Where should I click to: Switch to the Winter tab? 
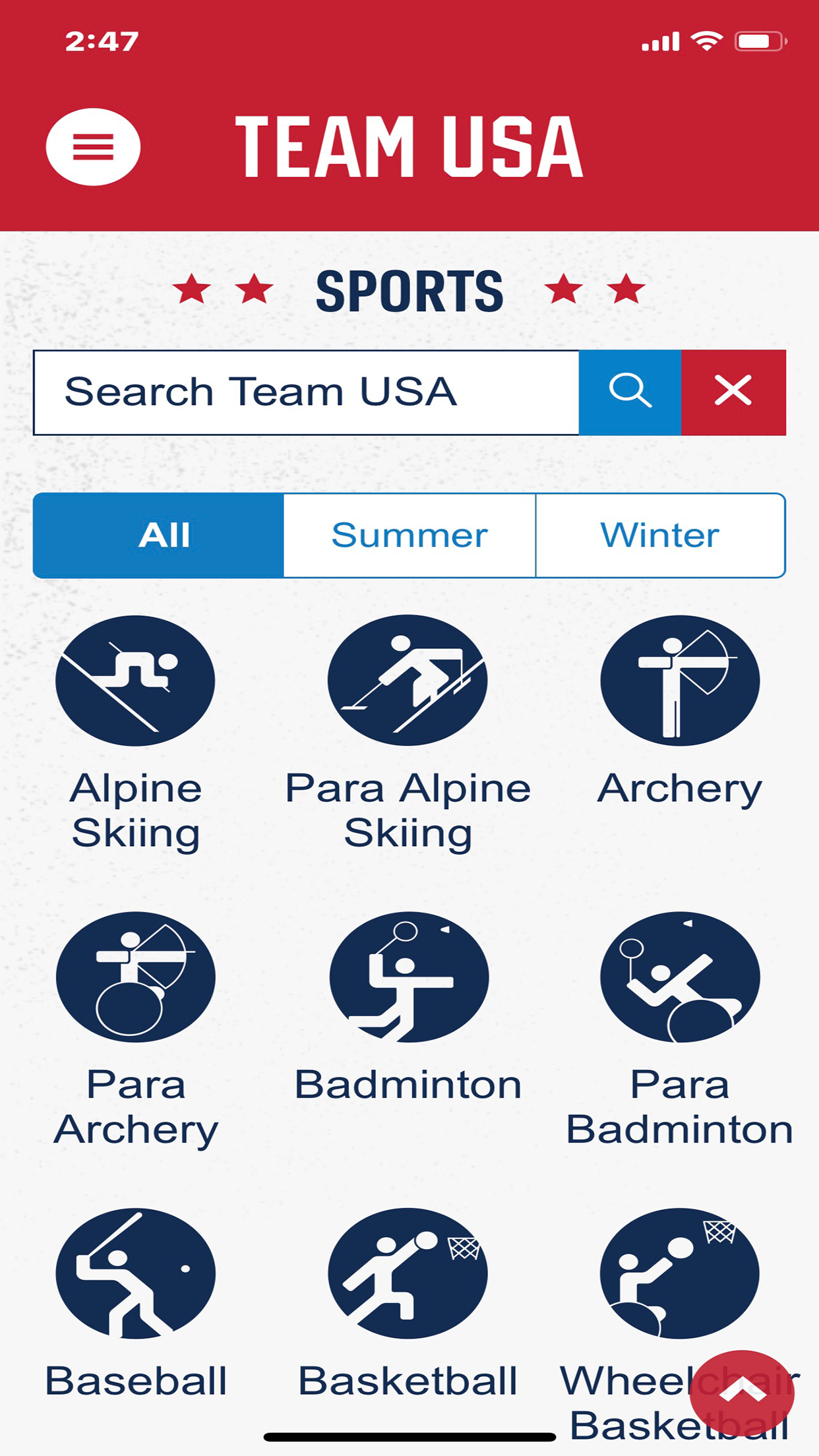[660, 535]
